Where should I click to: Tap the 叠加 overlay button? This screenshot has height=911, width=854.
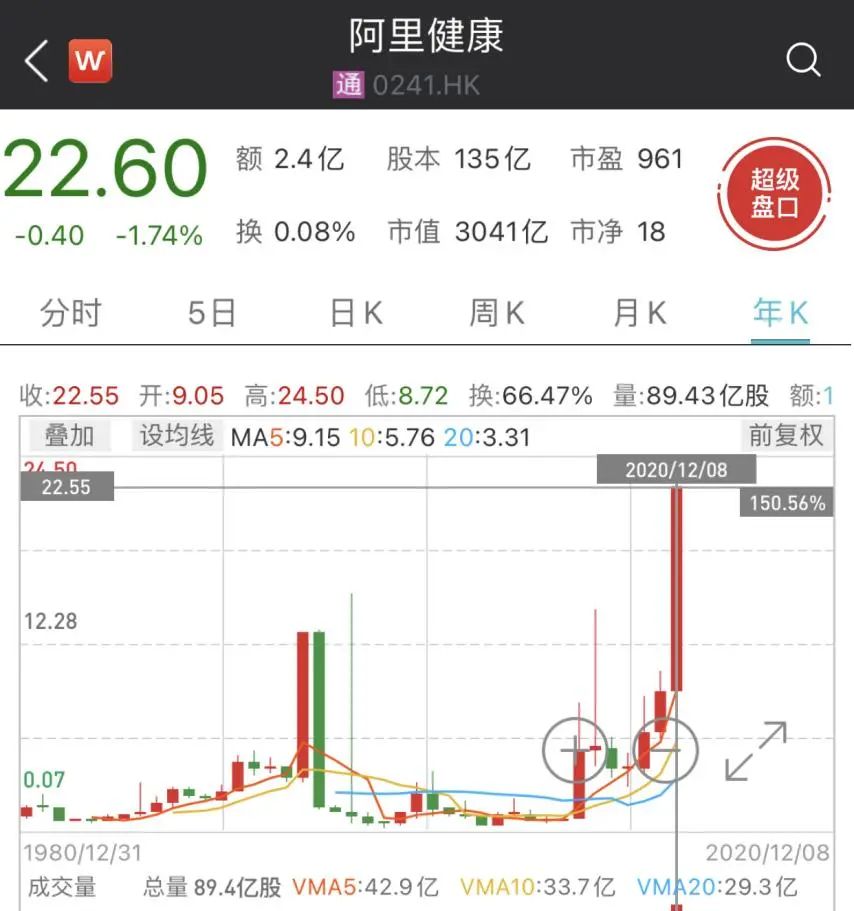pos(69,436)
